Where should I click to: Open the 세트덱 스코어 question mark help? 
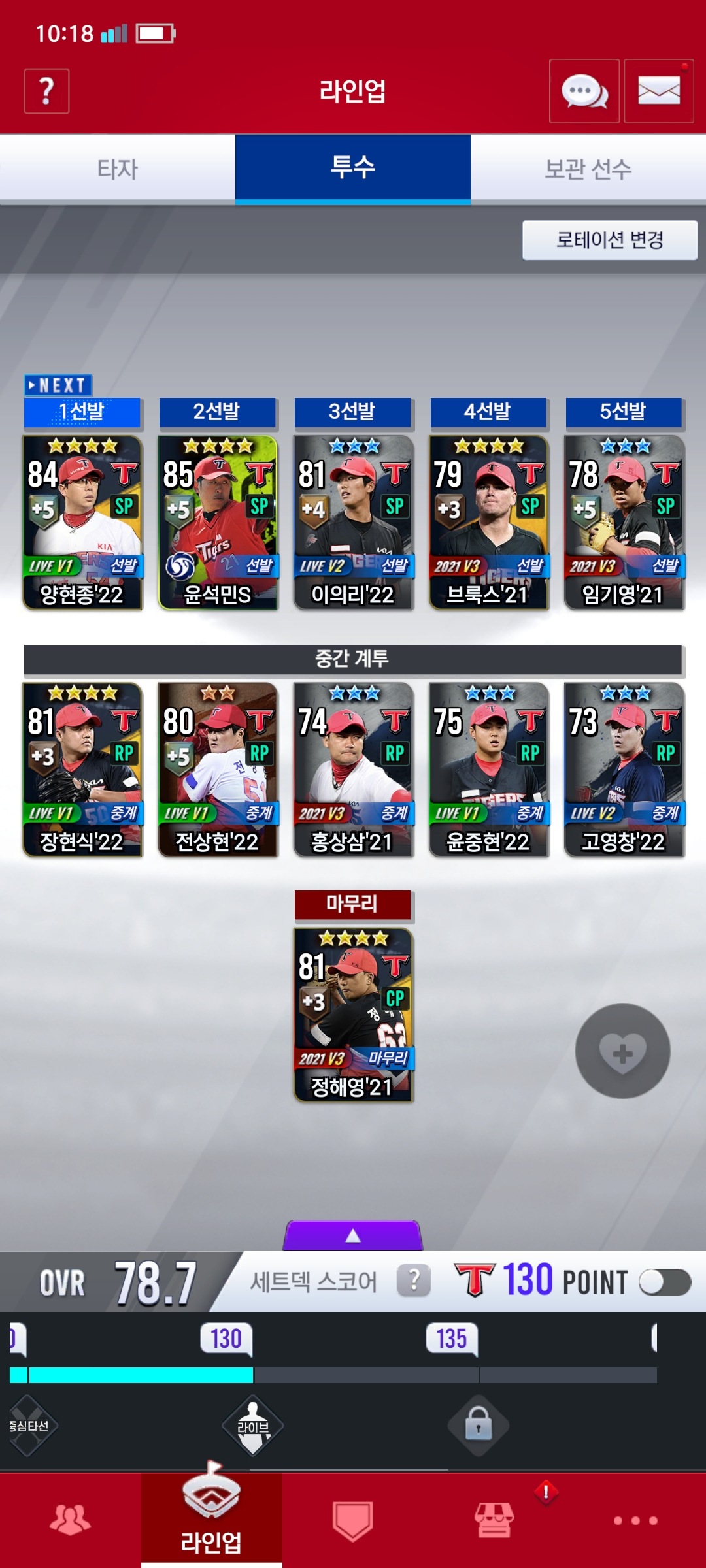414,1281
